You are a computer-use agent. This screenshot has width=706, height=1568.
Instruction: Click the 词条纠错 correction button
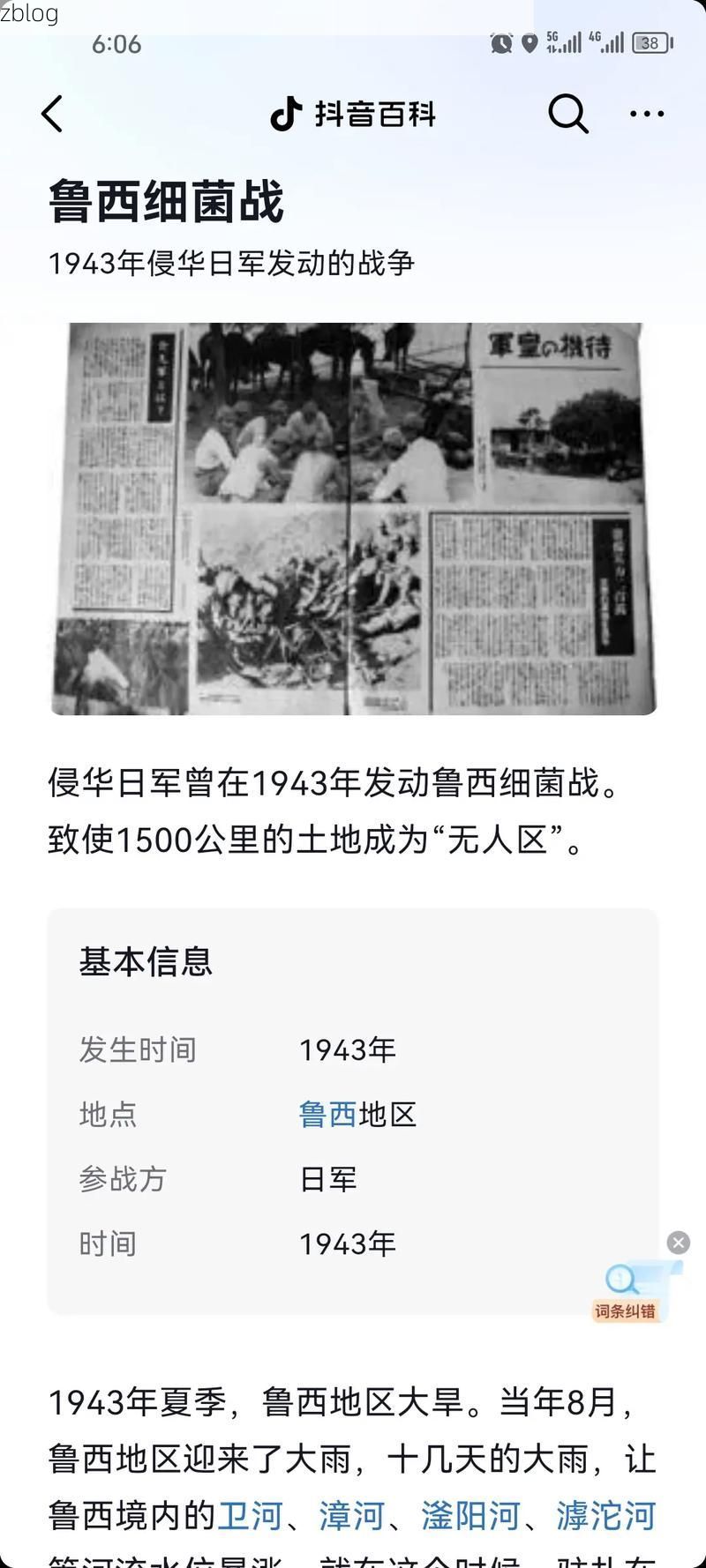click(x=626, y=1310)
